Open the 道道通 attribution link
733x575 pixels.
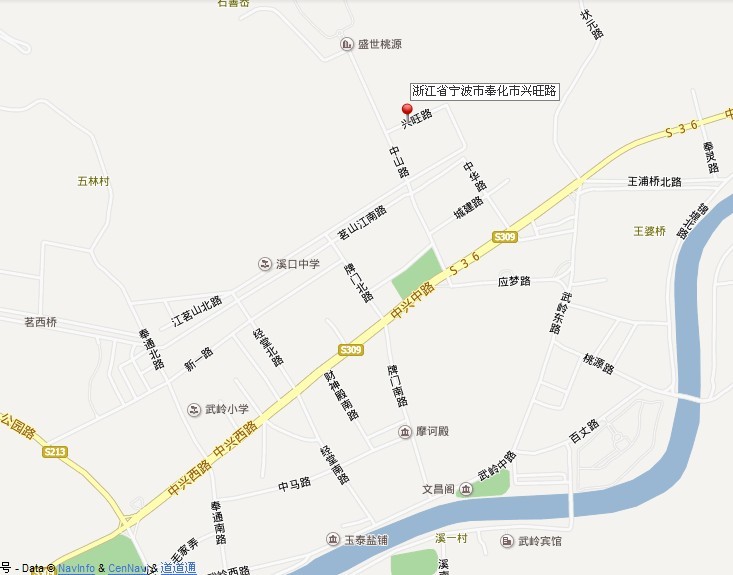178,568
